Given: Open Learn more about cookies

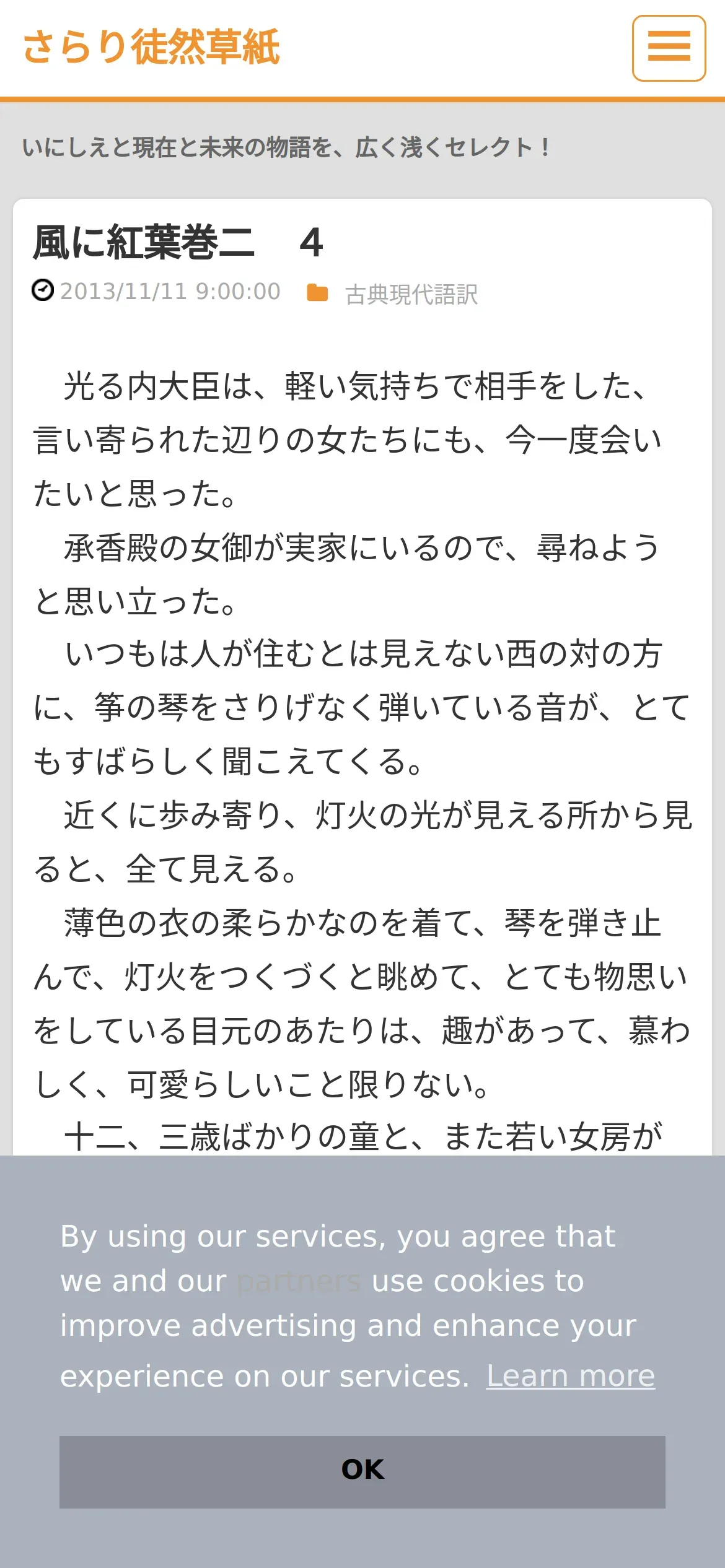Looking at the screenshot, I should coord(570,1376).
